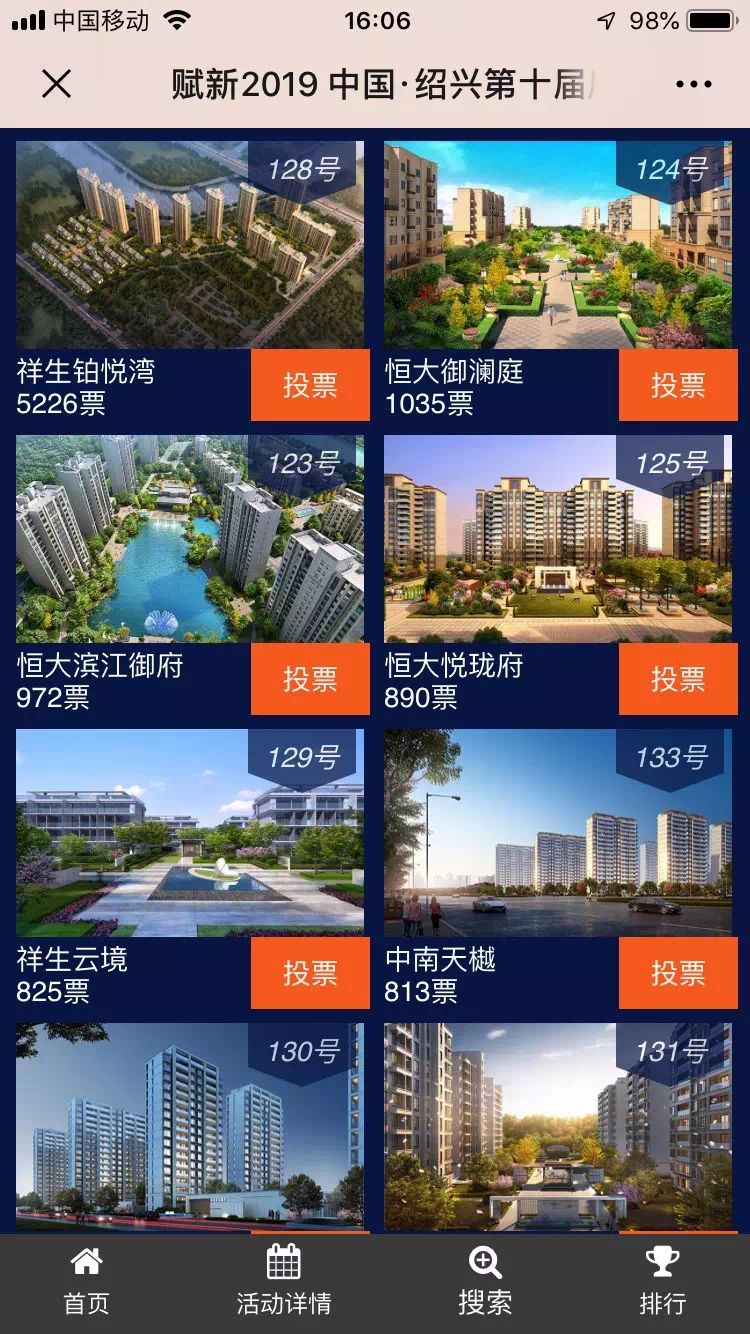
Task: Open the picture for entry 130号
Action: [x=190, y=1127]
